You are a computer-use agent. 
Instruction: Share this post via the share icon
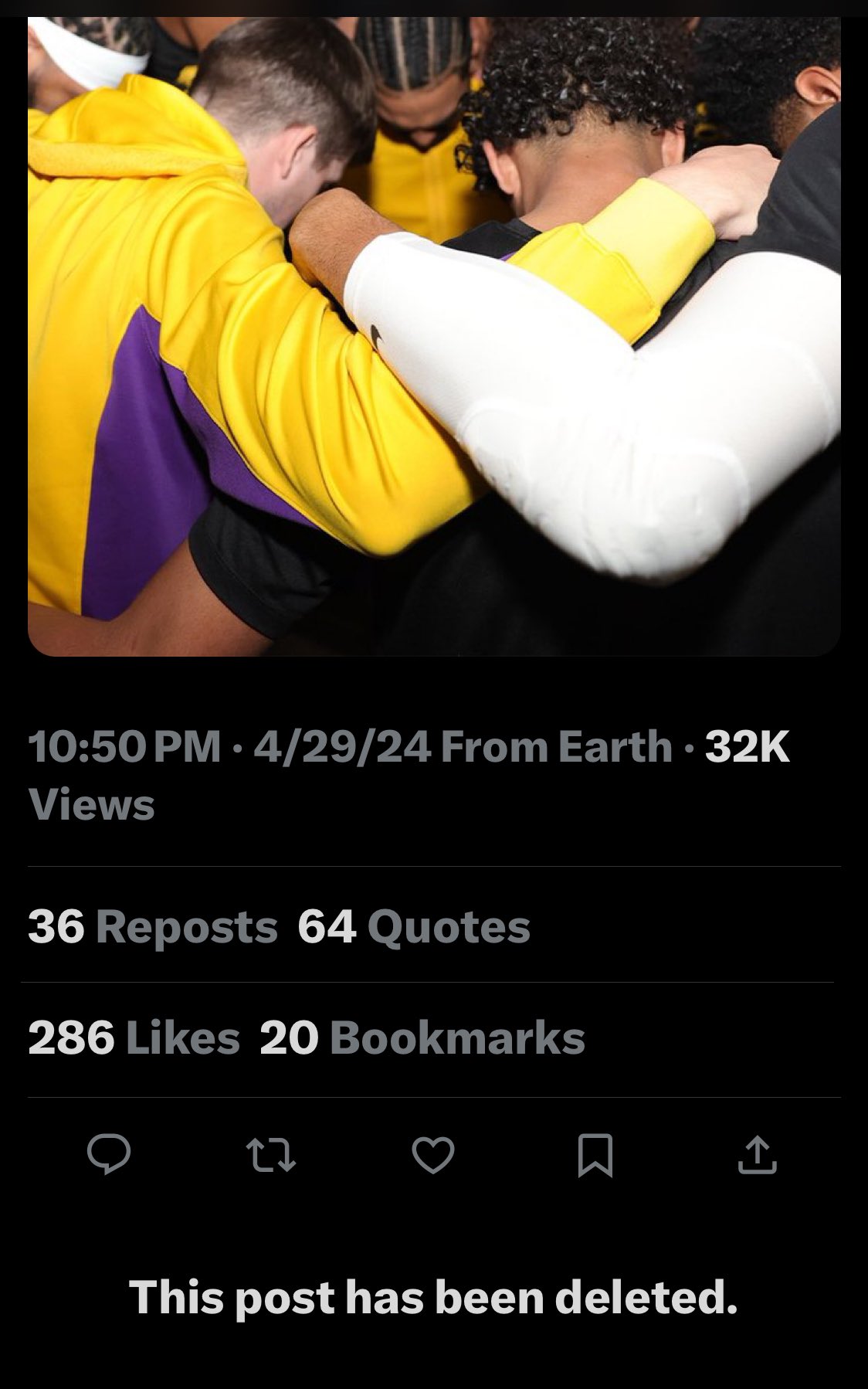click(758, 1156)
